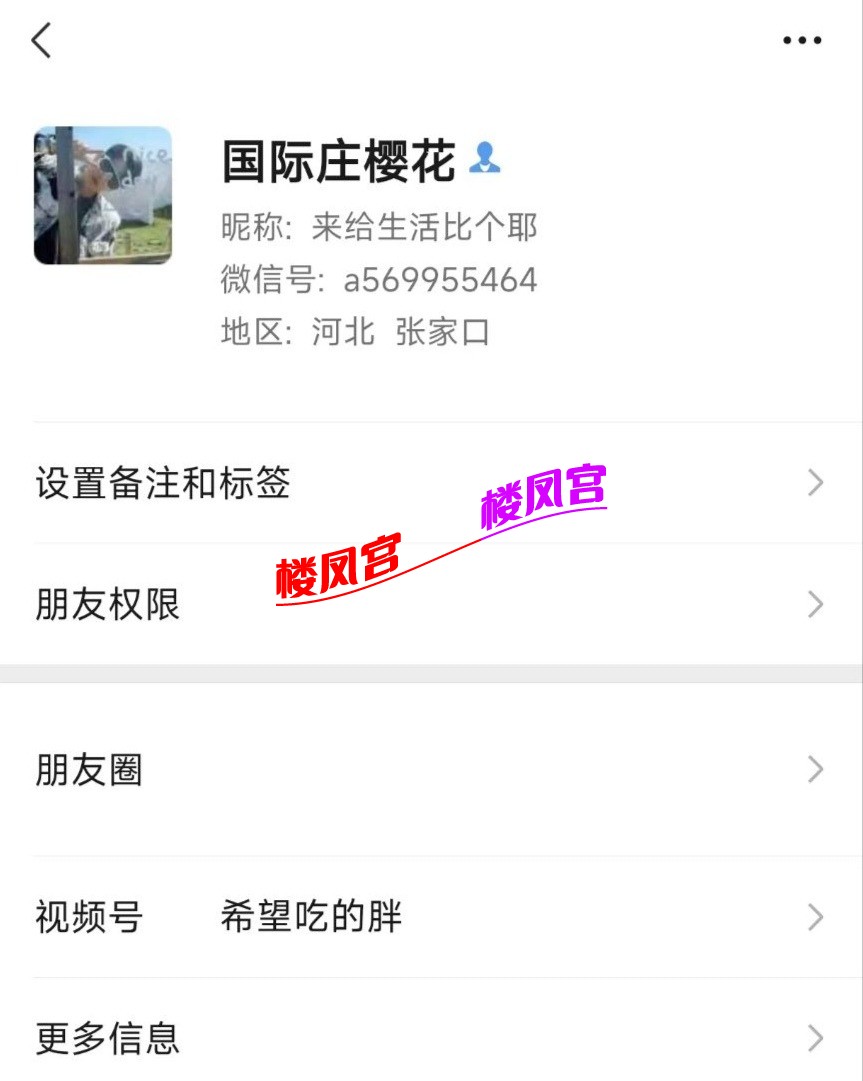The height and width of the screenshot is (1081, 863).
Task: Open 视频号 希望吃的胖
Action: tap(430, 917)
